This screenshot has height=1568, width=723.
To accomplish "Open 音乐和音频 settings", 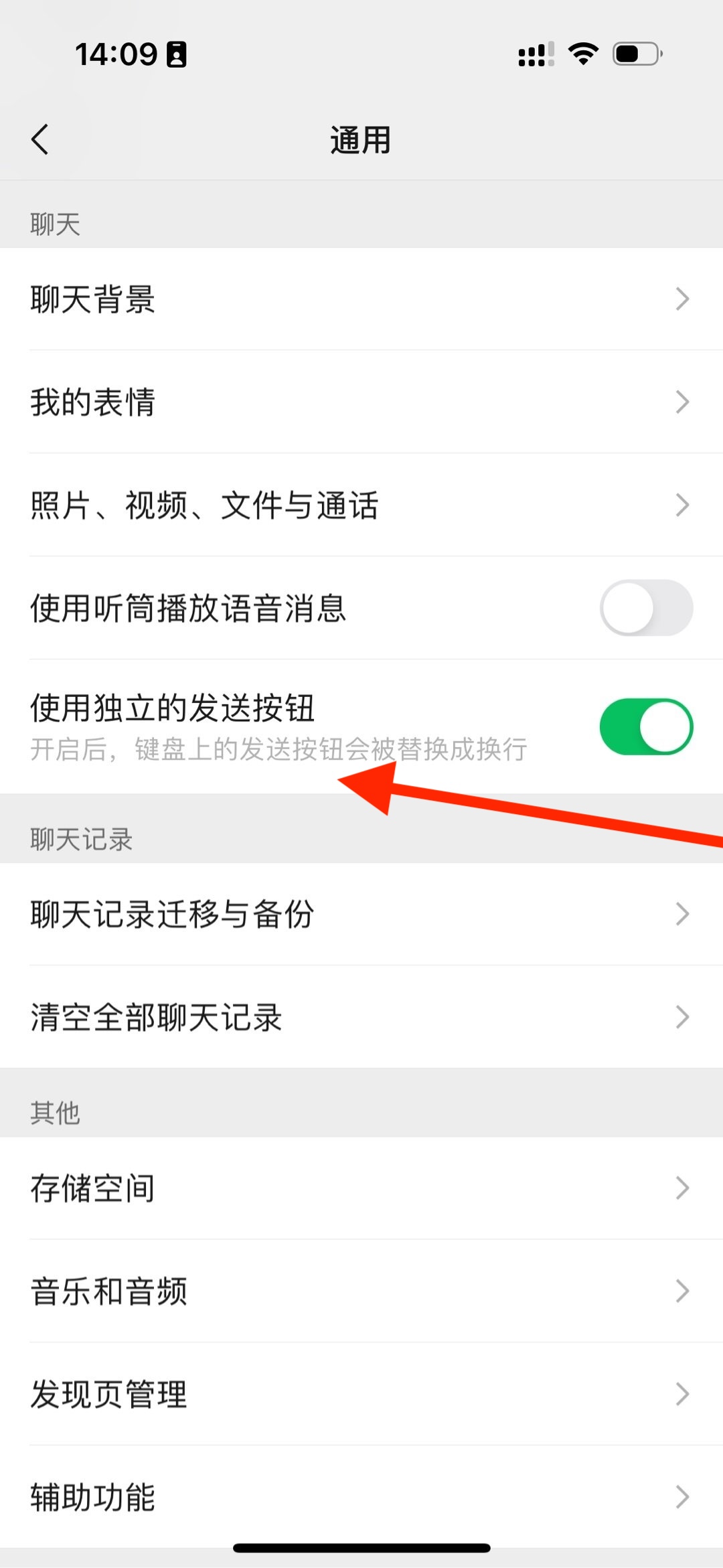I will (361, 1291).
